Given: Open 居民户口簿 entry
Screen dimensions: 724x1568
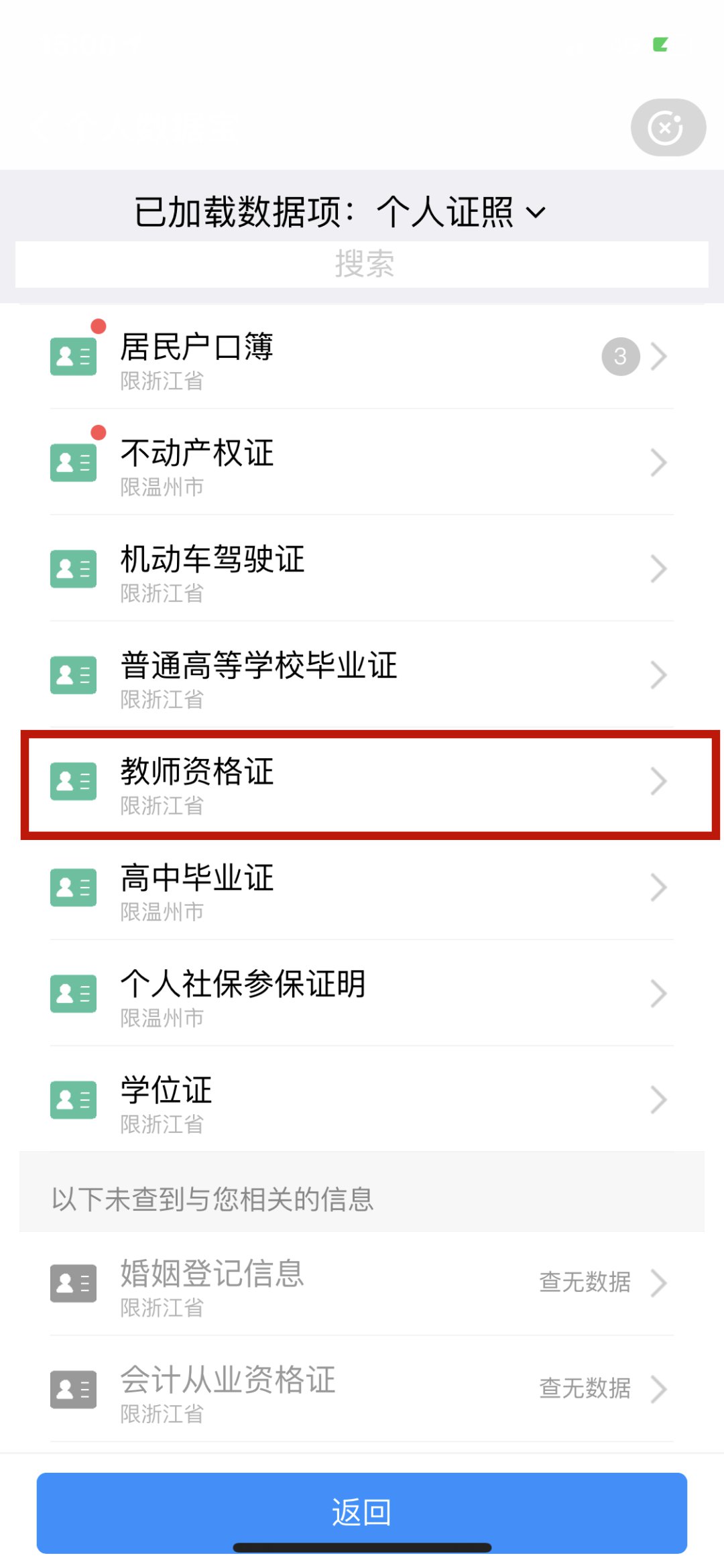Looking at the screenshot, I should (362, 357).
